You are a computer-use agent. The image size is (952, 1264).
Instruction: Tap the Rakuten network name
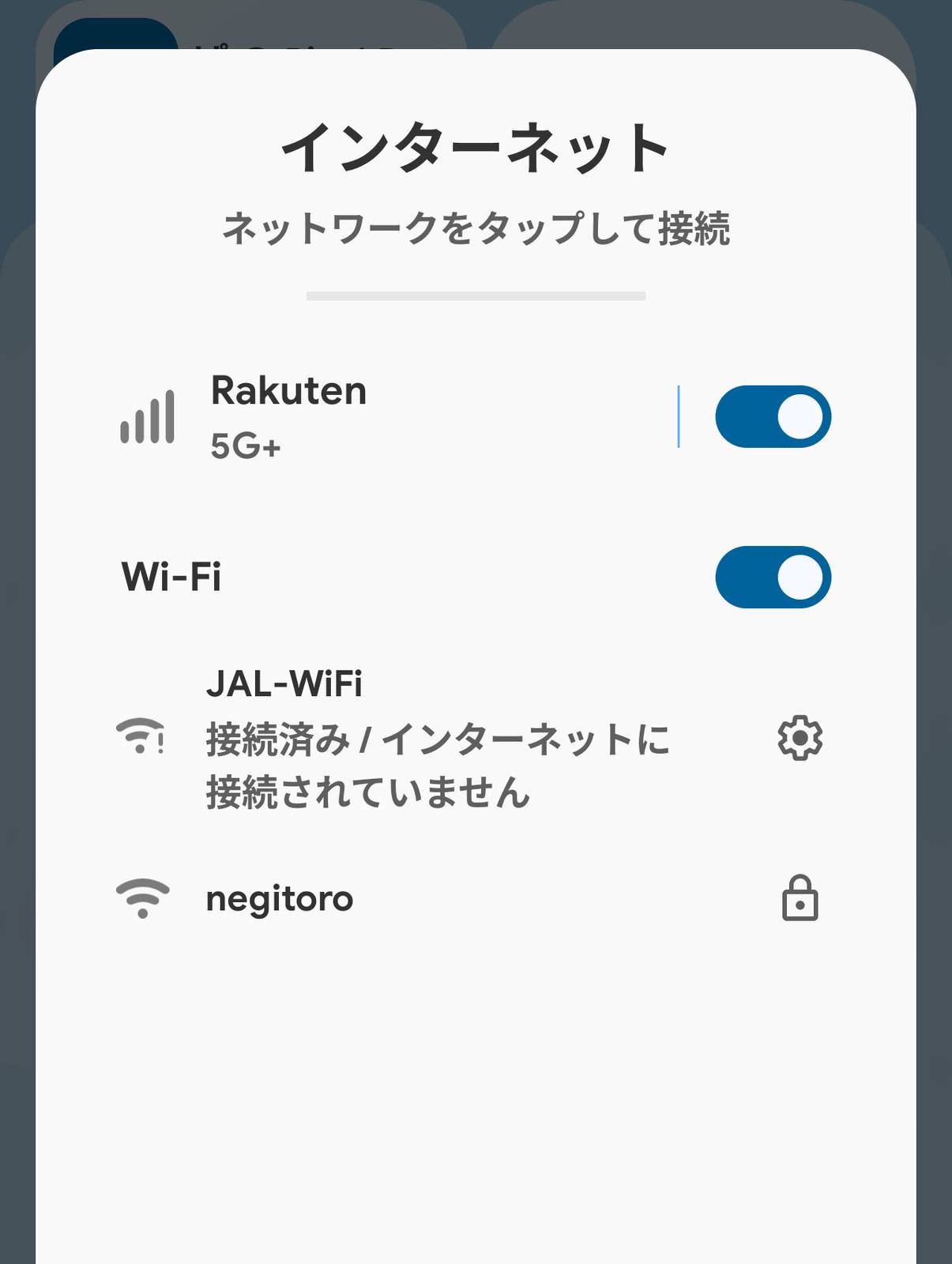[288, 391]
